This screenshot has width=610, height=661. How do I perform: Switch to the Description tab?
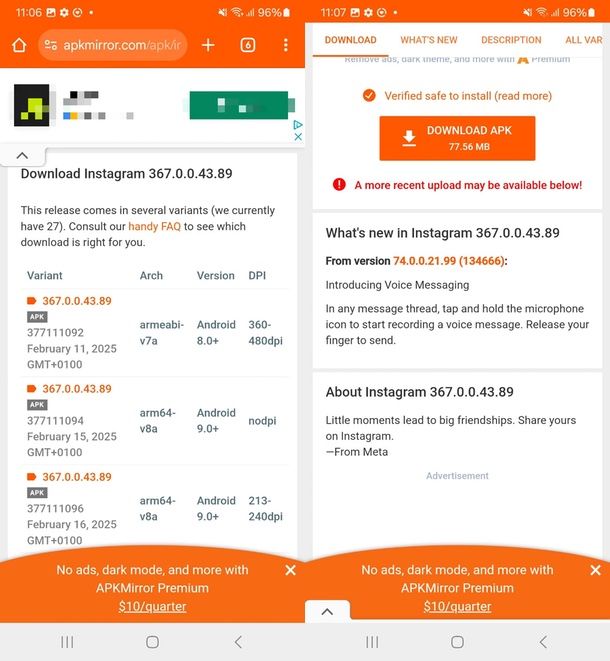pyautogui.click(x=511, y=40)
